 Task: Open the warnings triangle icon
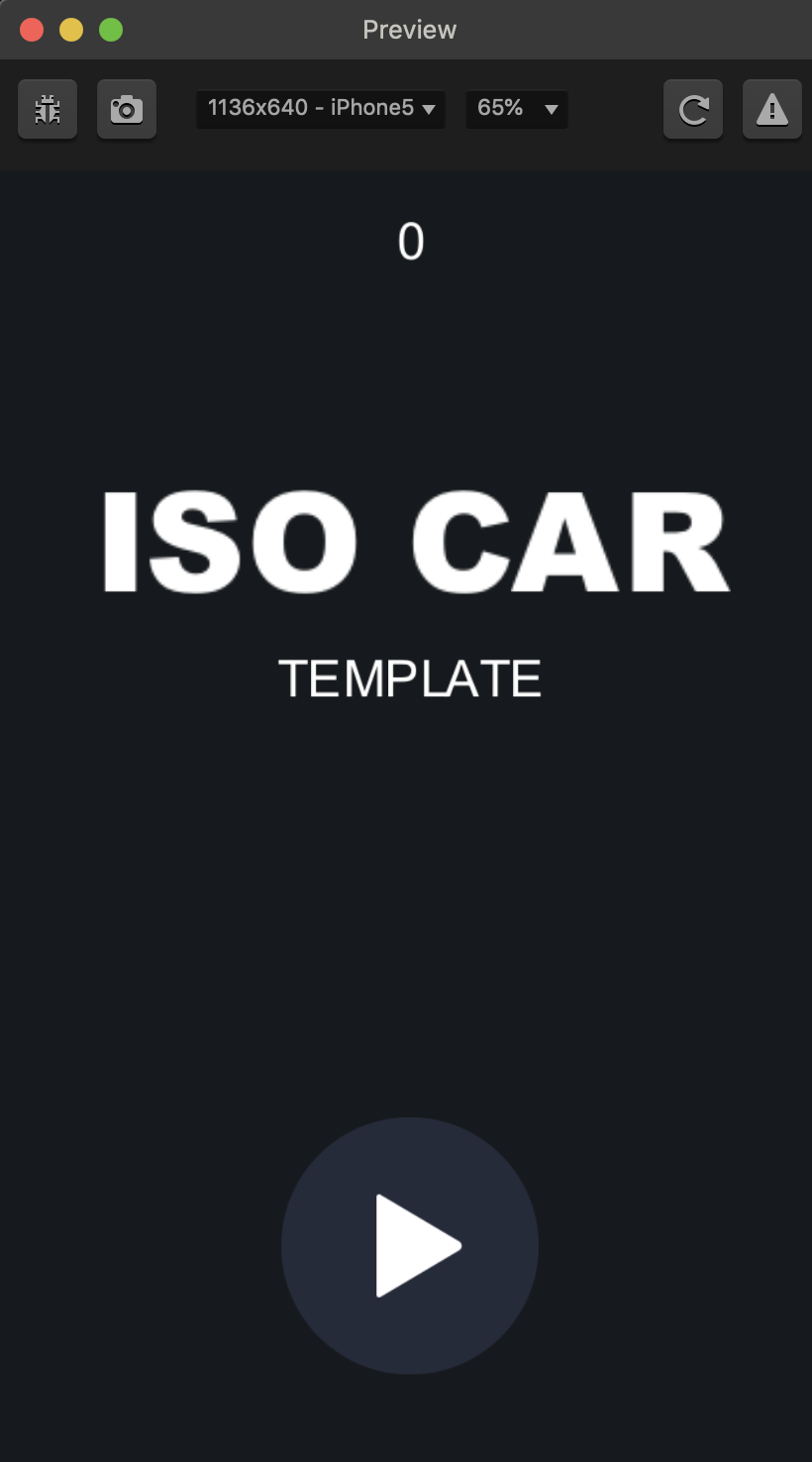tap(772, 109)
